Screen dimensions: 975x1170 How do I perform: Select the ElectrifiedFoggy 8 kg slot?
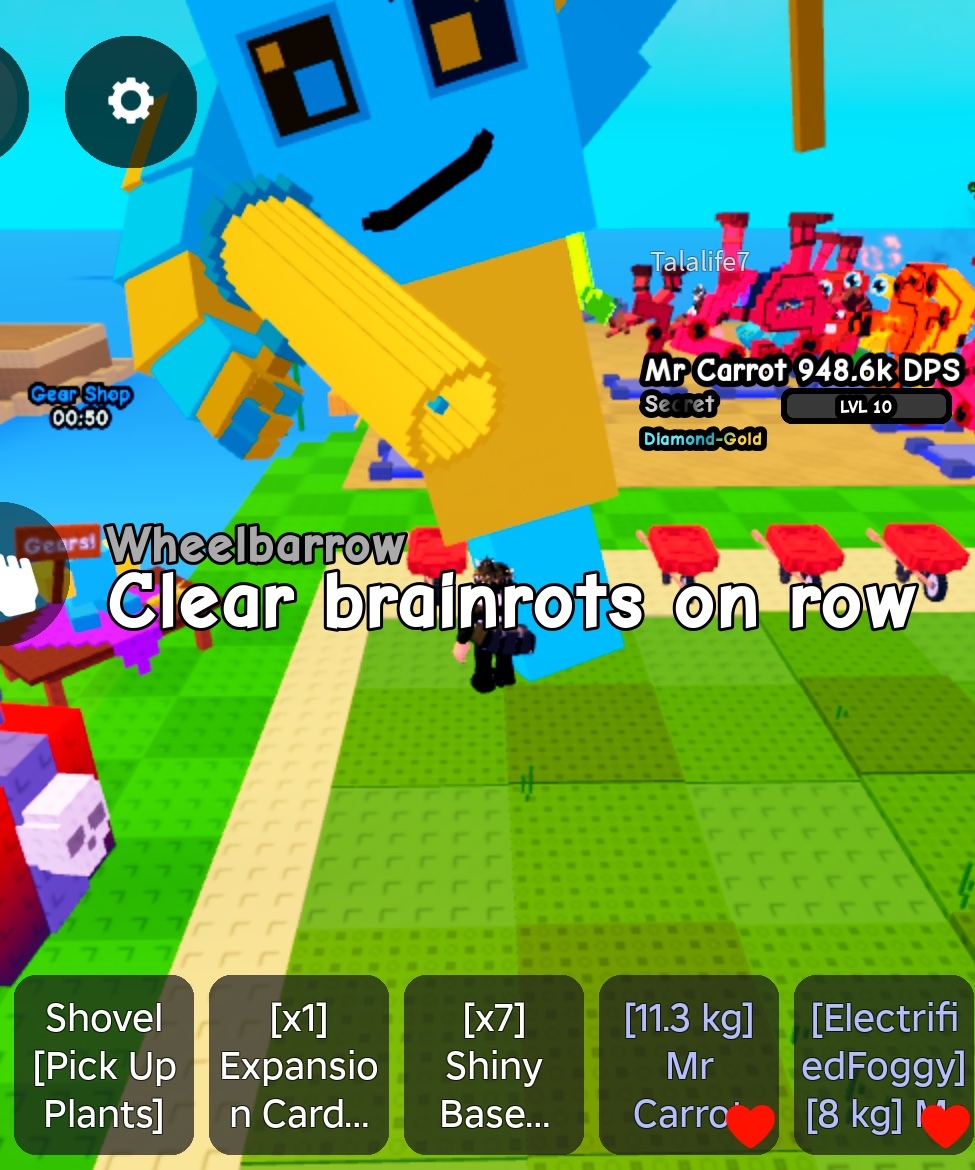point(882,1065)
